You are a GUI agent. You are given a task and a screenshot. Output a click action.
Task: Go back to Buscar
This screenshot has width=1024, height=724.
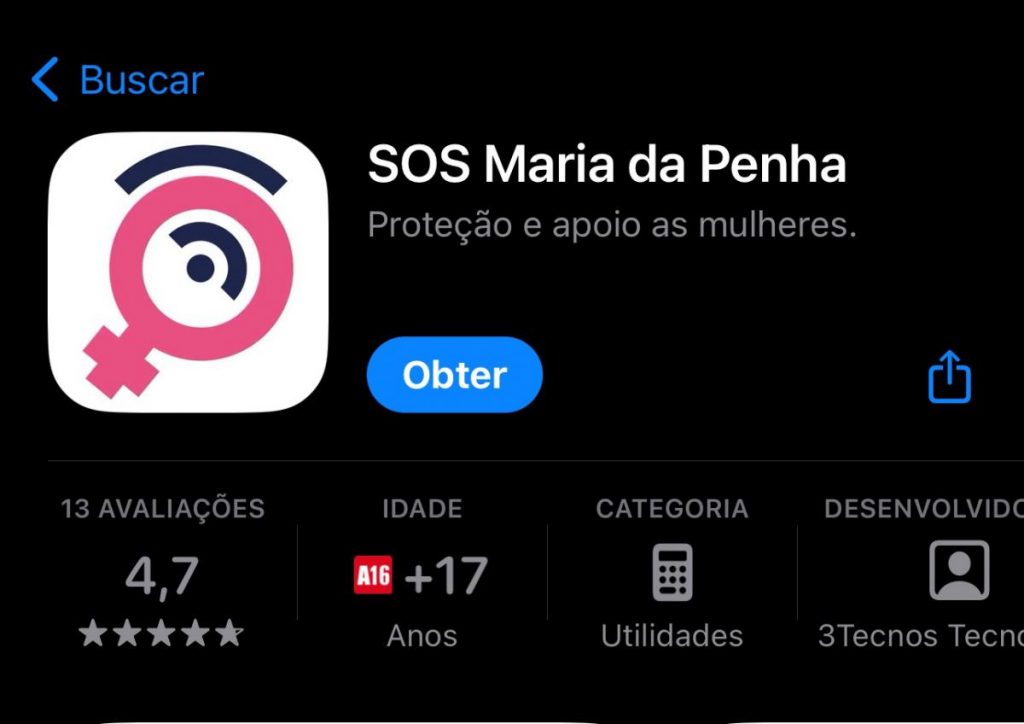click(118, 80)
